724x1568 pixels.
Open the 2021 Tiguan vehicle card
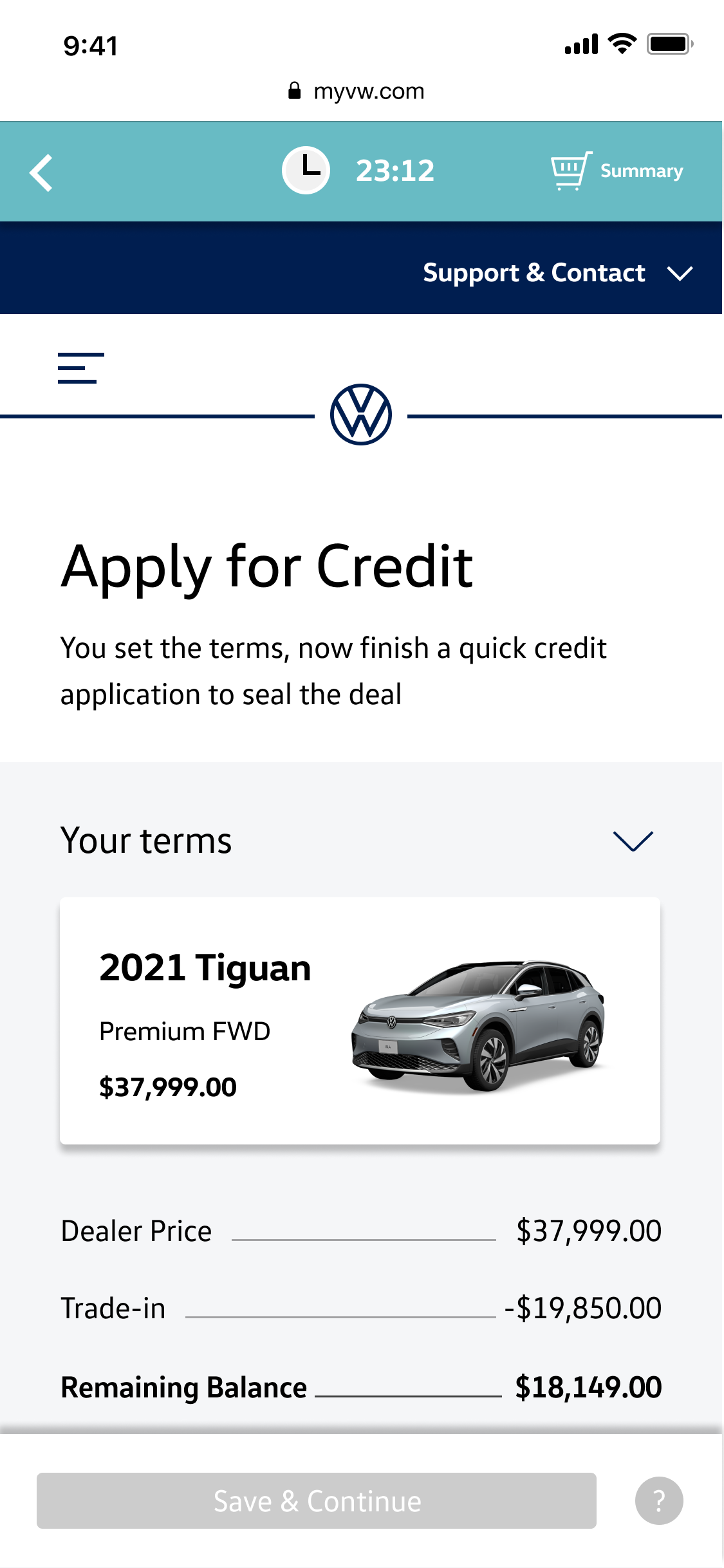pyautogui.click(x=360, y=1021)
